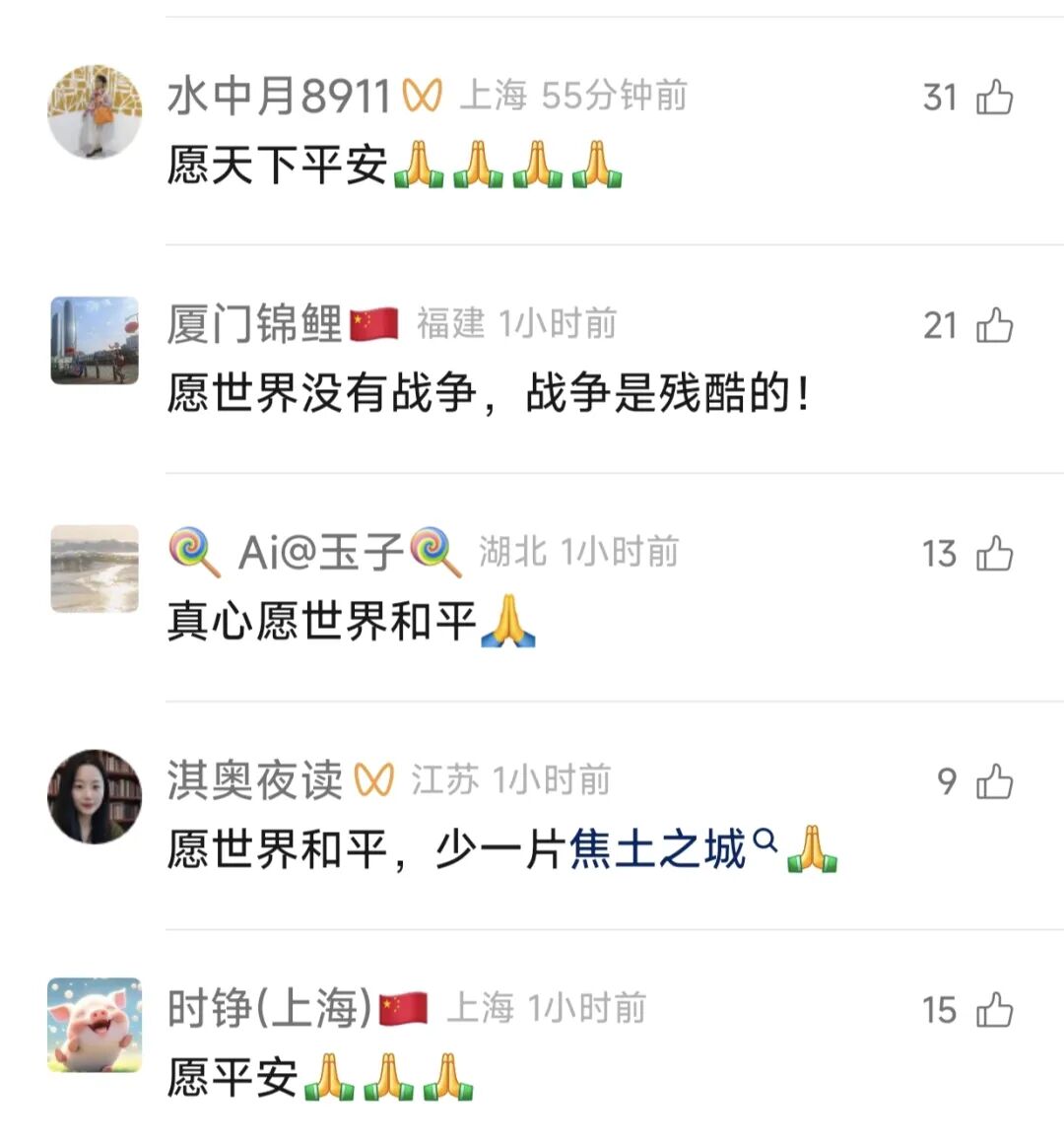Viewport: 1064px width, 1141px height.
Task: Open username 水中月8911
Action: point(280,97)
